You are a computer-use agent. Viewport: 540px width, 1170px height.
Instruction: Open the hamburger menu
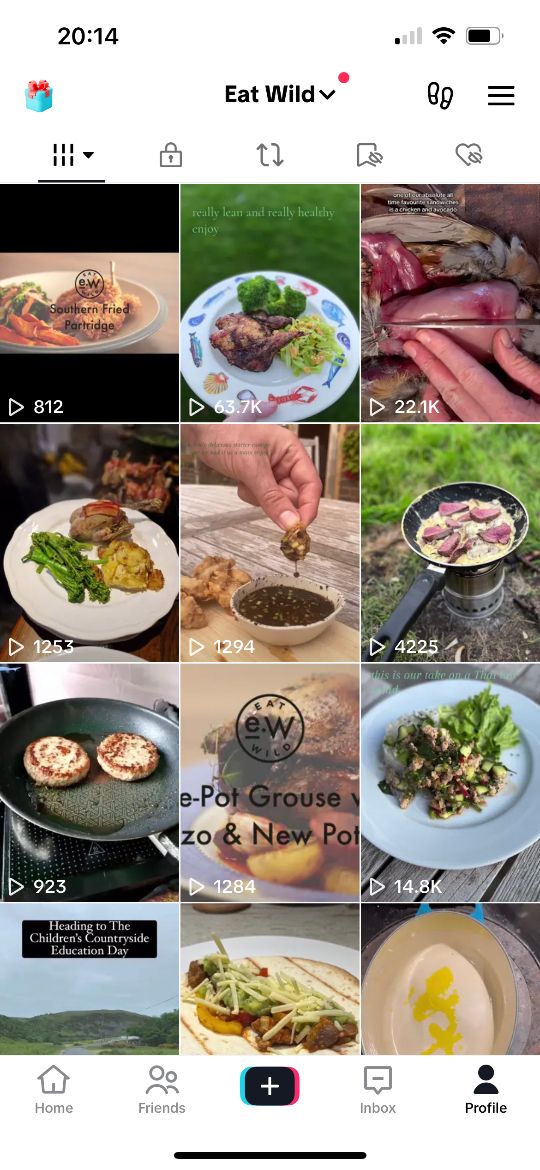point(501,95)
